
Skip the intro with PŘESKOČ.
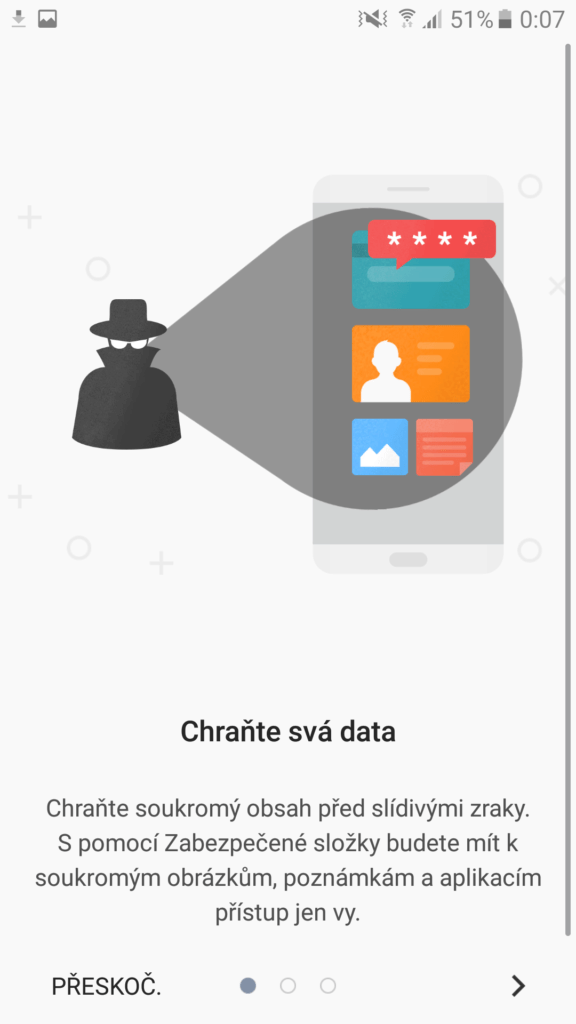(106, 986)
